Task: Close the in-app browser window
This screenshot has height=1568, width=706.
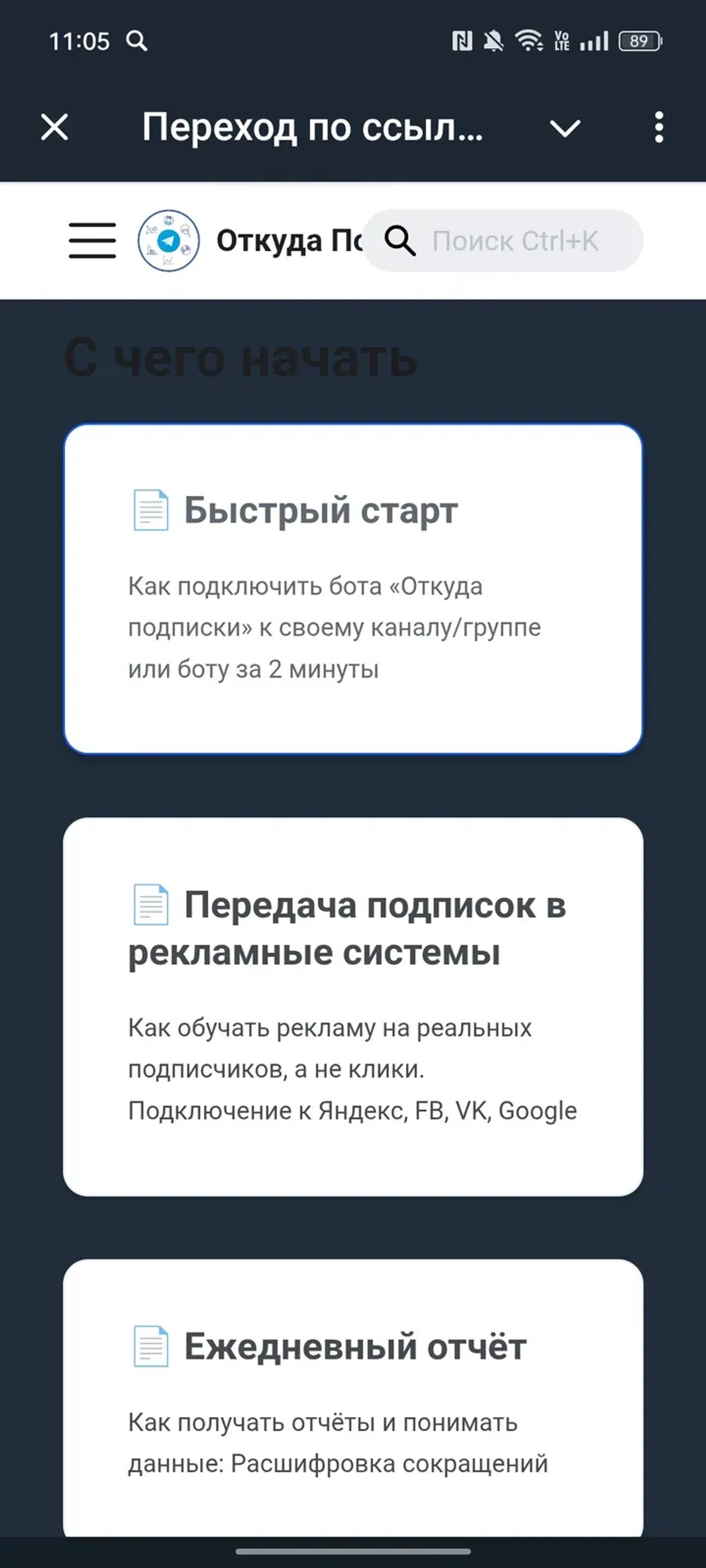Action: 55,127
